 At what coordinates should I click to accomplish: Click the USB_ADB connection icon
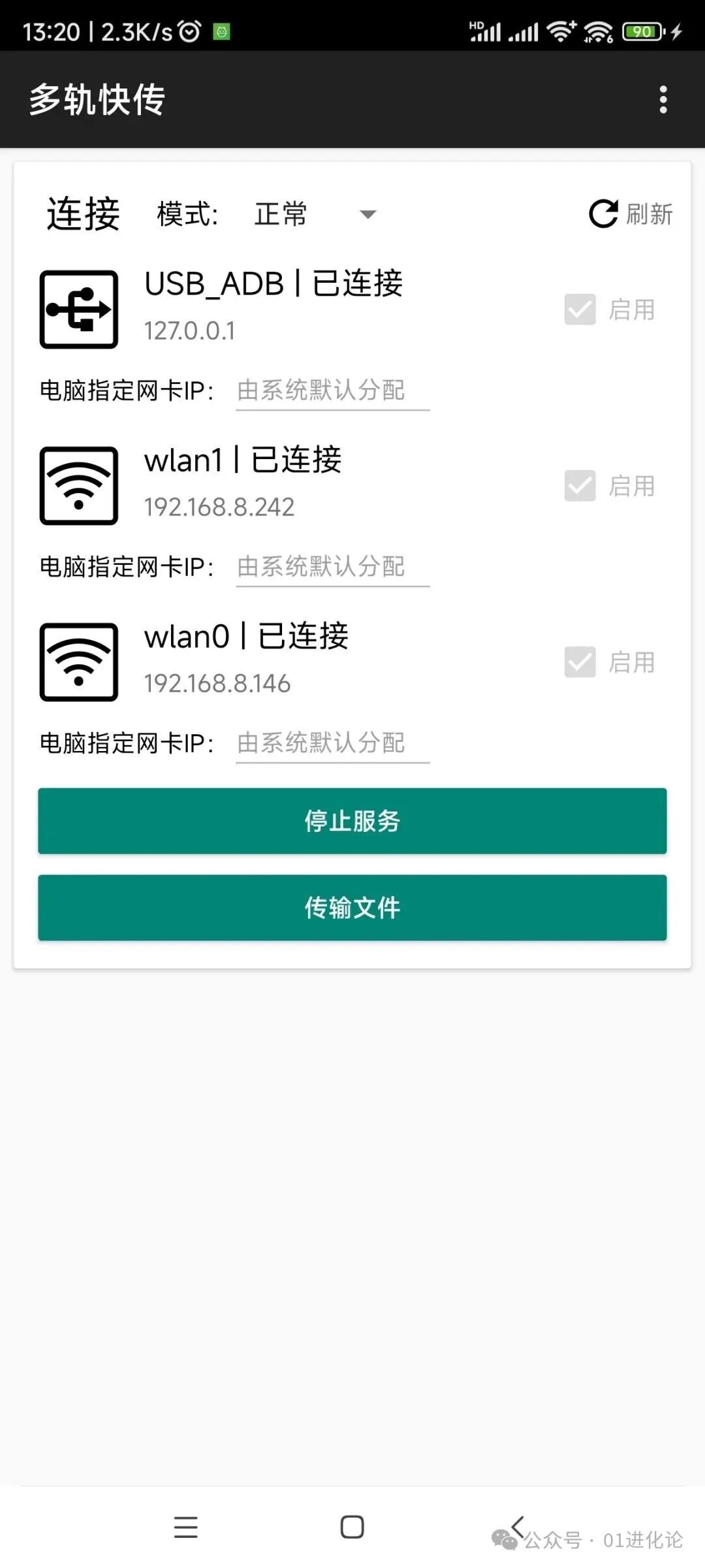78,308
